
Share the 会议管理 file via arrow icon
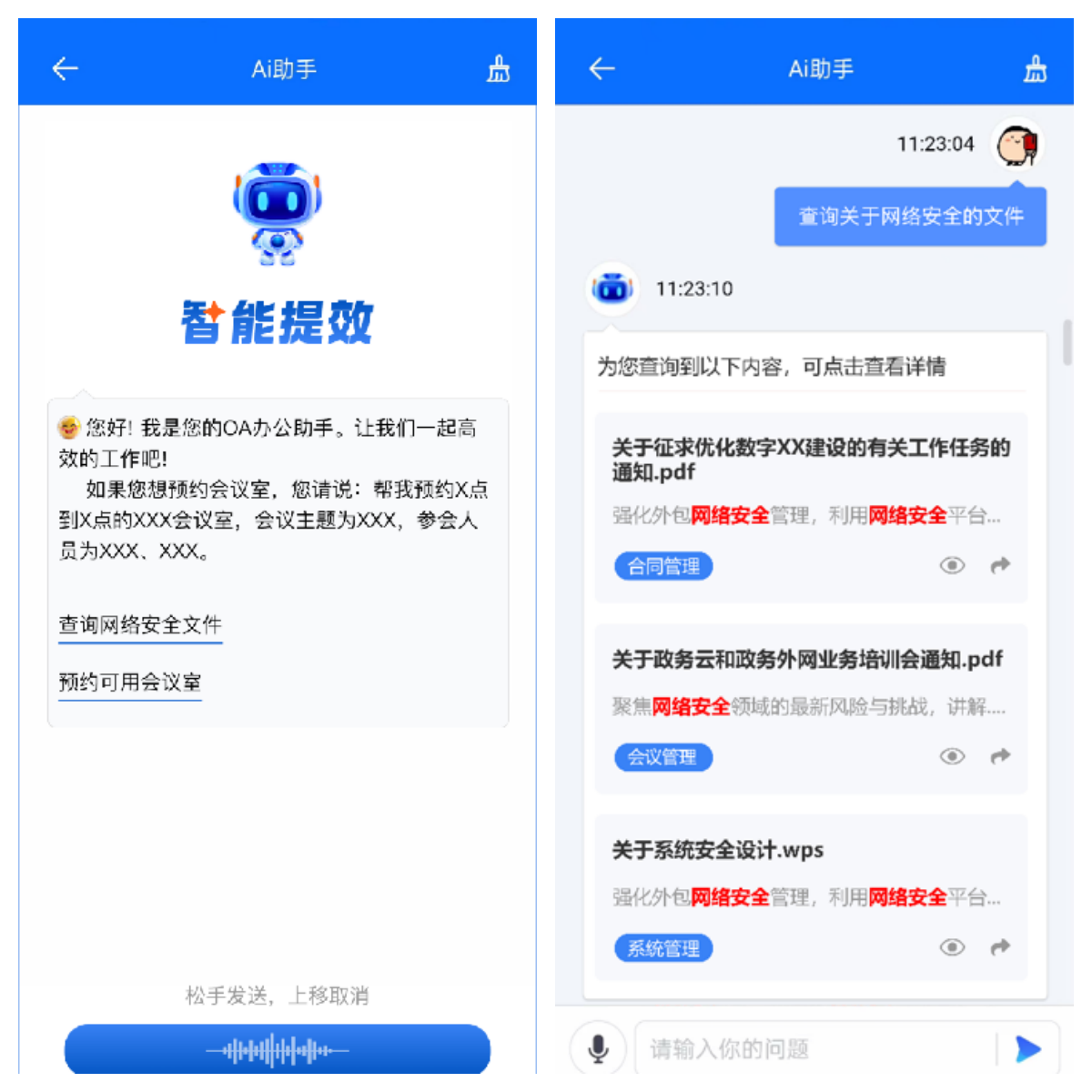point(1000,757)
